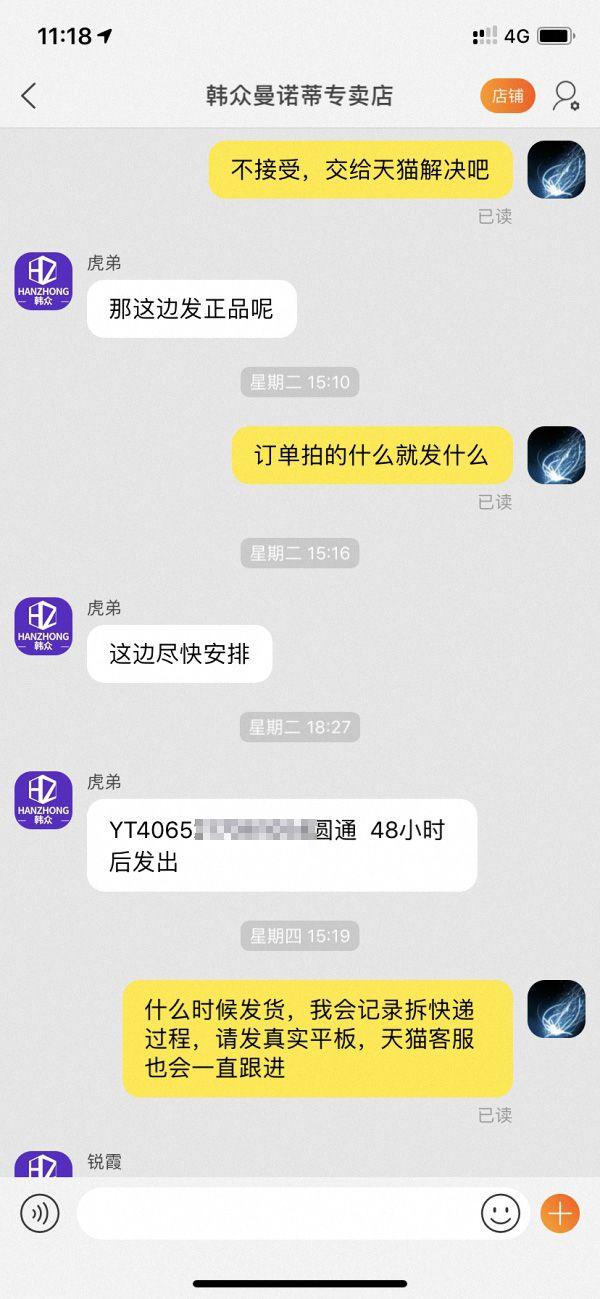This screenshot has height=1299, width=600.
Task: Open the 店铺 store page
Action: [x=508, y=96]
